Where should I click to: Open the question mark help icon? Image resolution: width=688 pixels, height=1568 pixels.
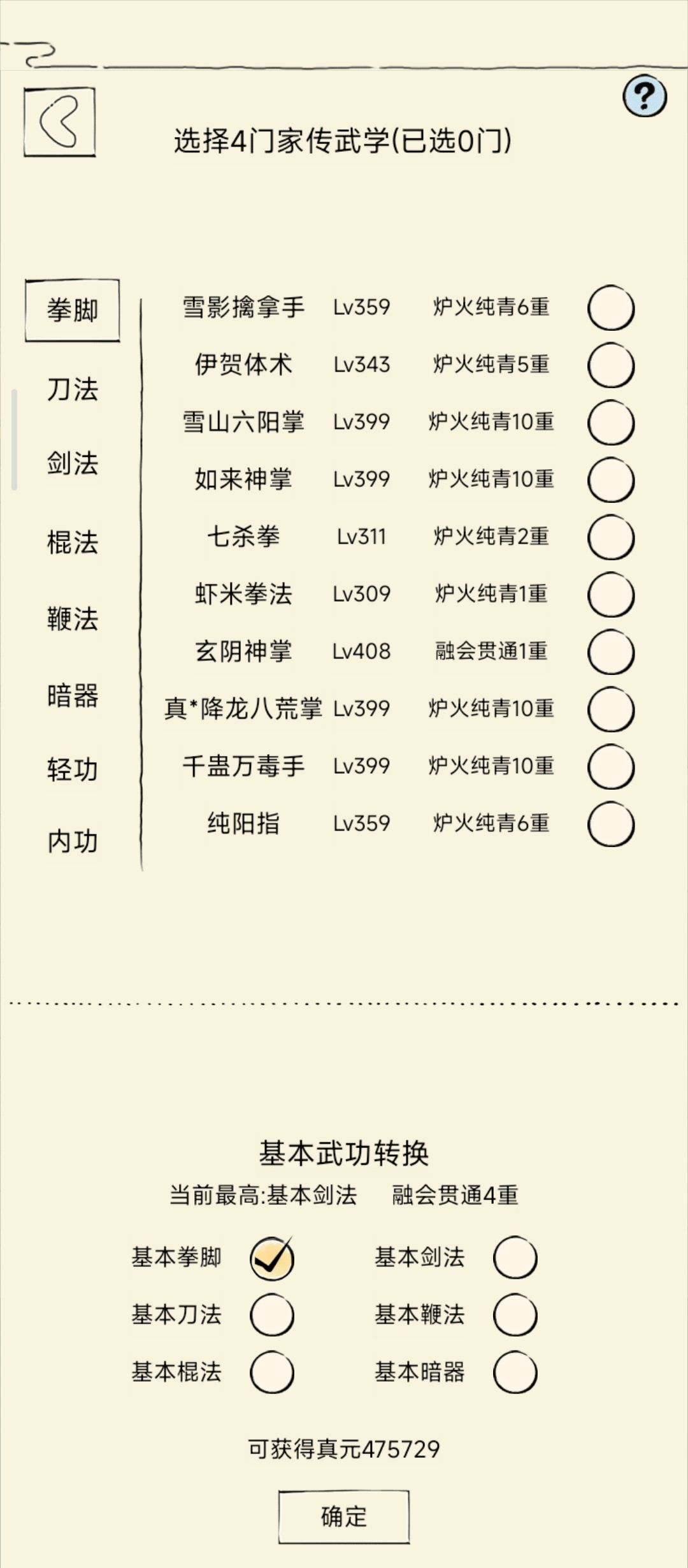(x=645, y=96)
